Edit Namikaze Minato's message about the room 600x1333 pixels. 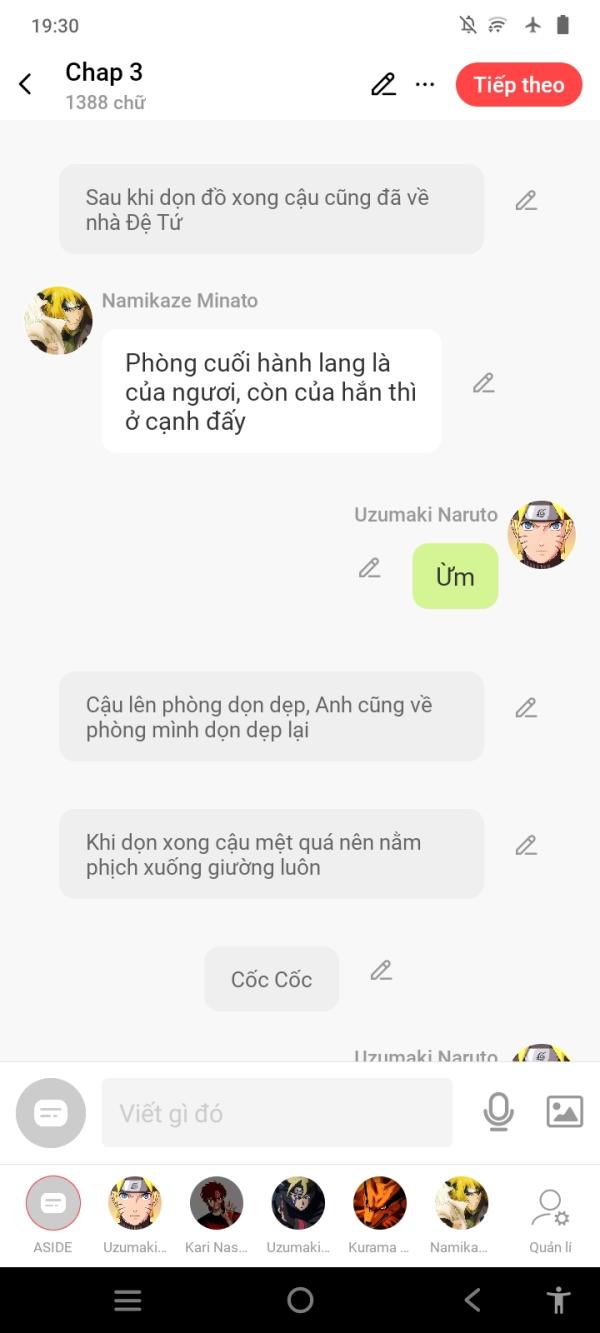484,383
